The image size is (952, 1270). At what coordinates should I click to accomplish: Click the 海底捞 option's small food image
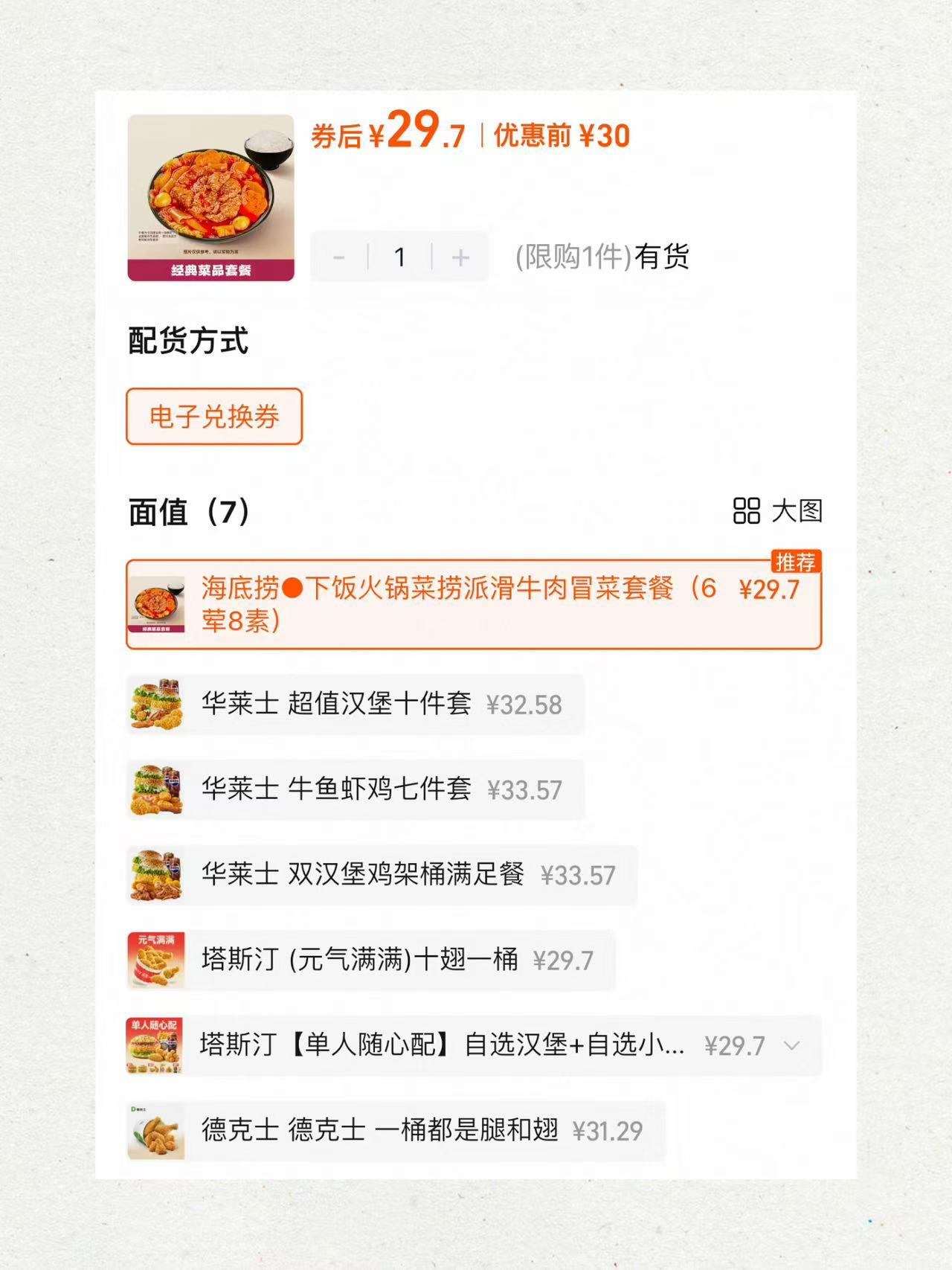(156, 604)
